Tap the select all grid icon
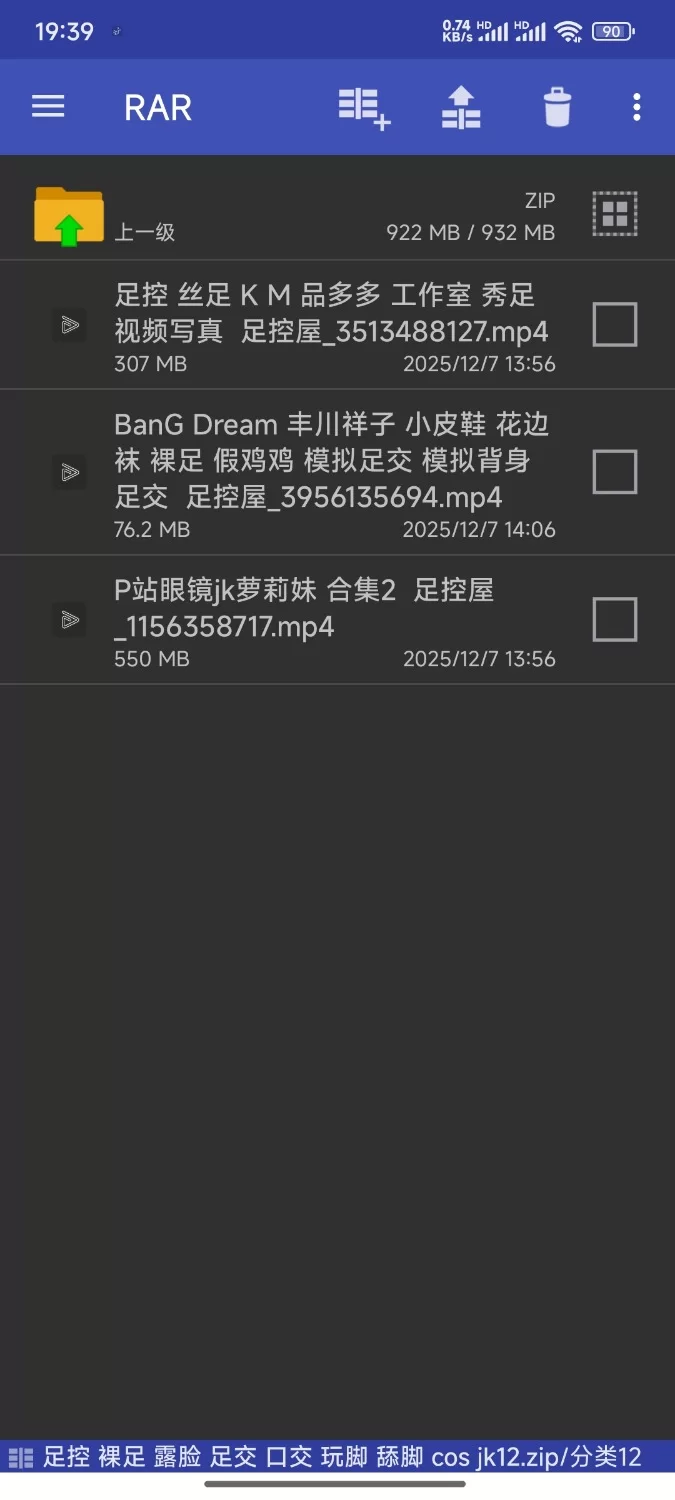The image size is (675, 1500). [614, 213]
